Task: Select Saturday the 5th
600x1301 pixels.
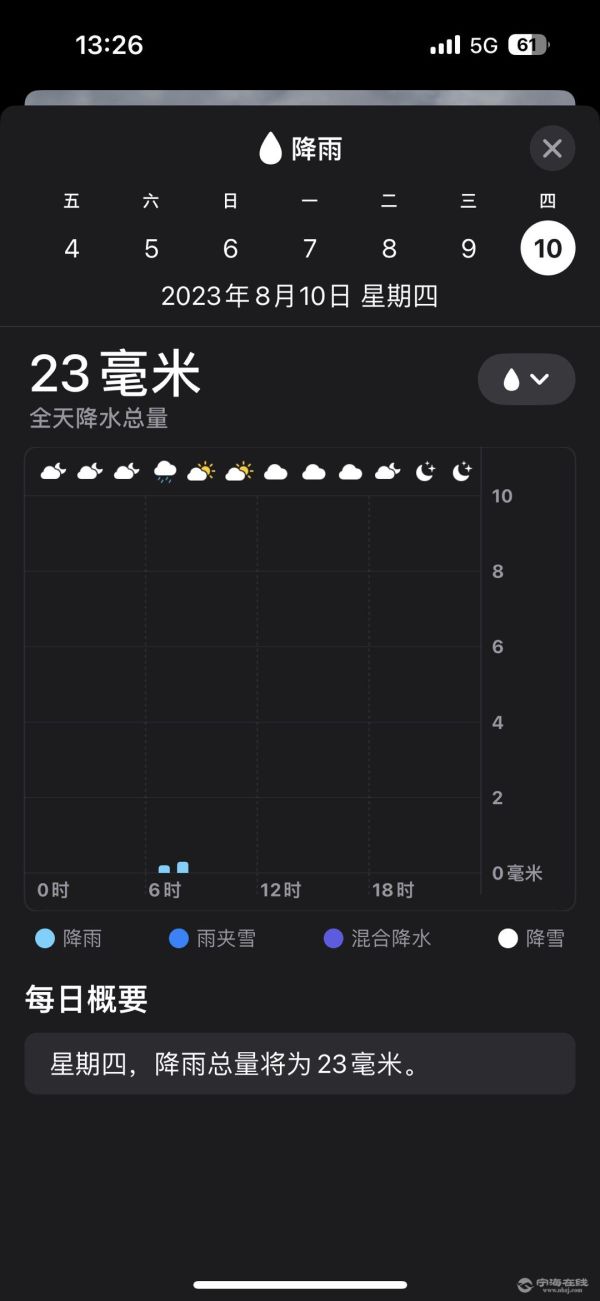Action: point(151,248)
